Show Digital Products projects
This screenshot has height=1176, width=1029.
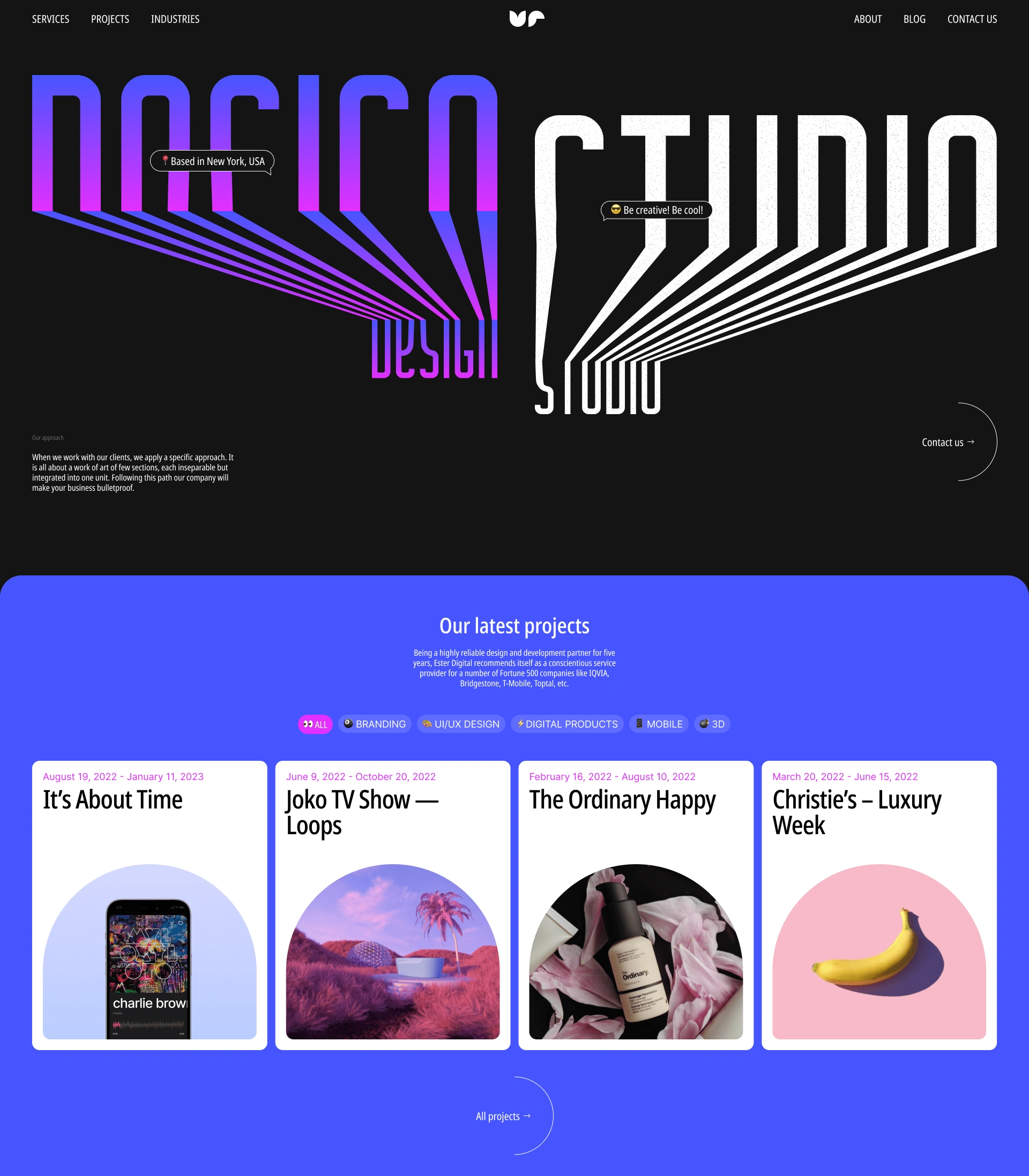[x=567, y=724]
